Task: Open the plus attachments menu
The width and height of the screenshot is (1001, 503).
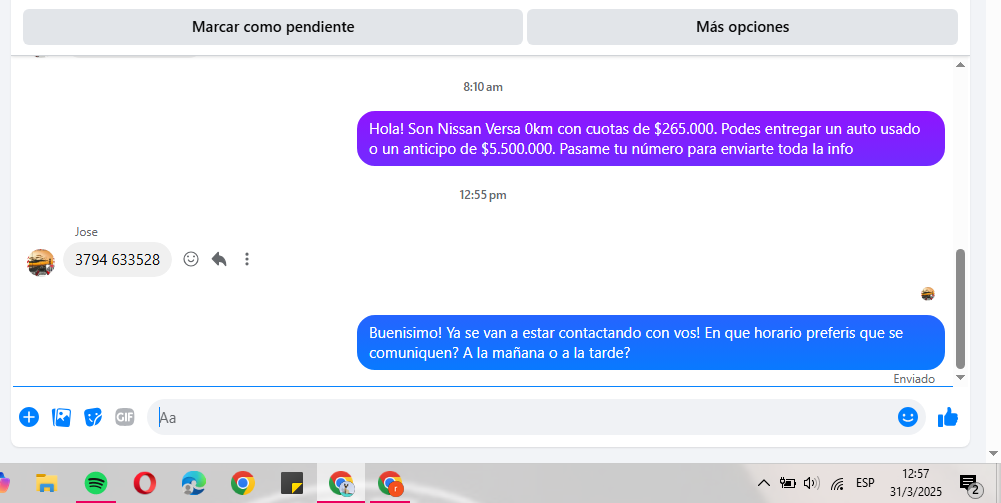Action: click(29, 417)
